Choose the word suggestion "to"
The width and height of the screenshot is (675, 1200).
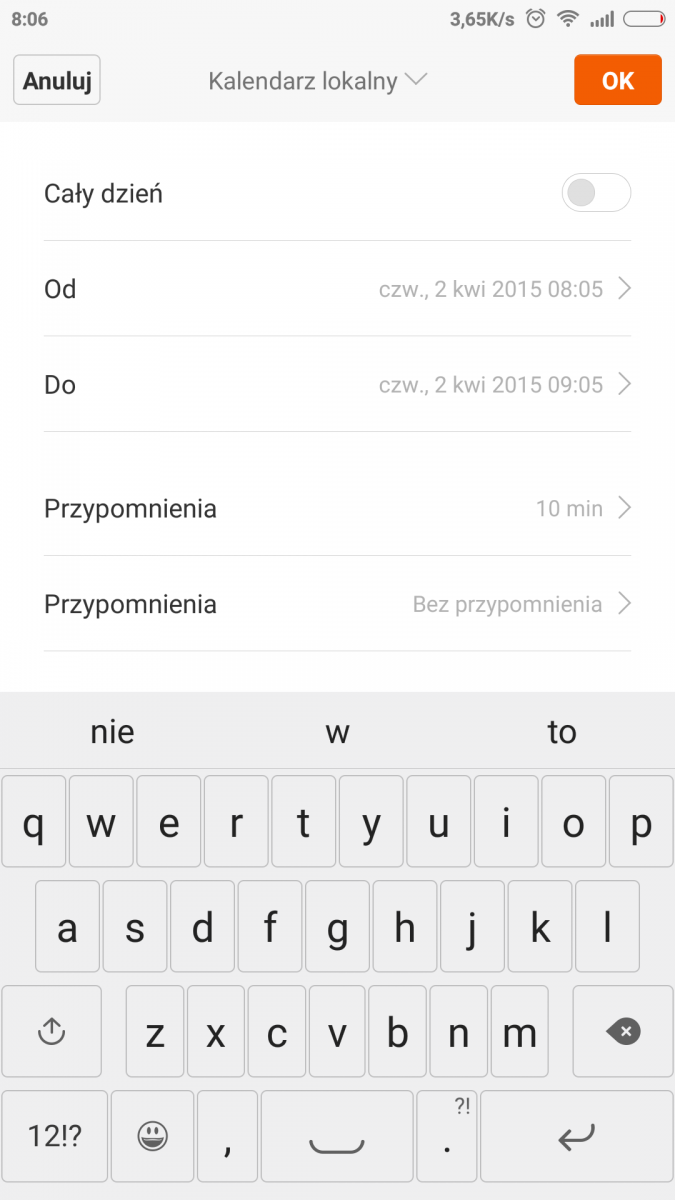(562, 732)
